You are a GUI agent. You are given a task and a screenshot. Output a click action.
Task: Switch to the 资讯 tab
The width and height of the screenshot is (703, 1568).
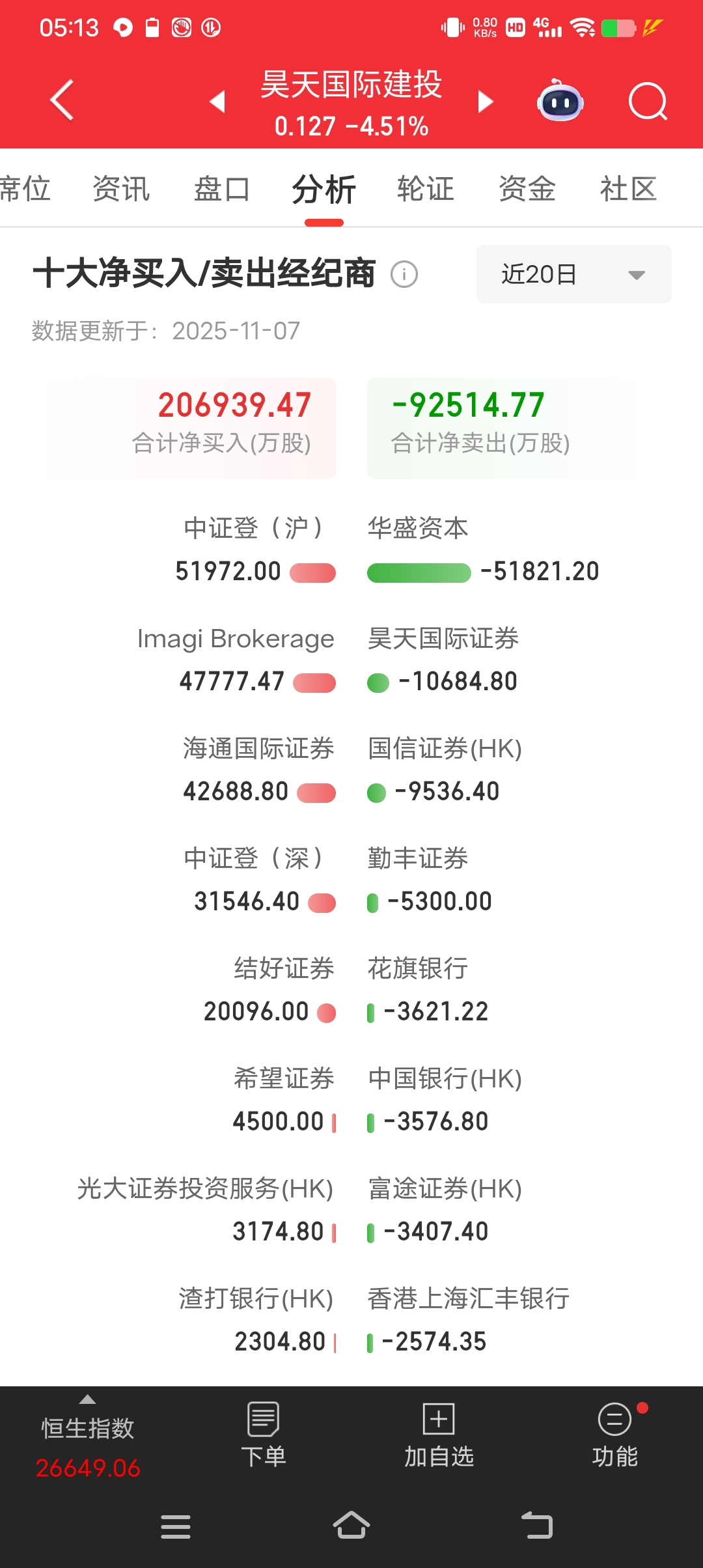coord(121,189)
